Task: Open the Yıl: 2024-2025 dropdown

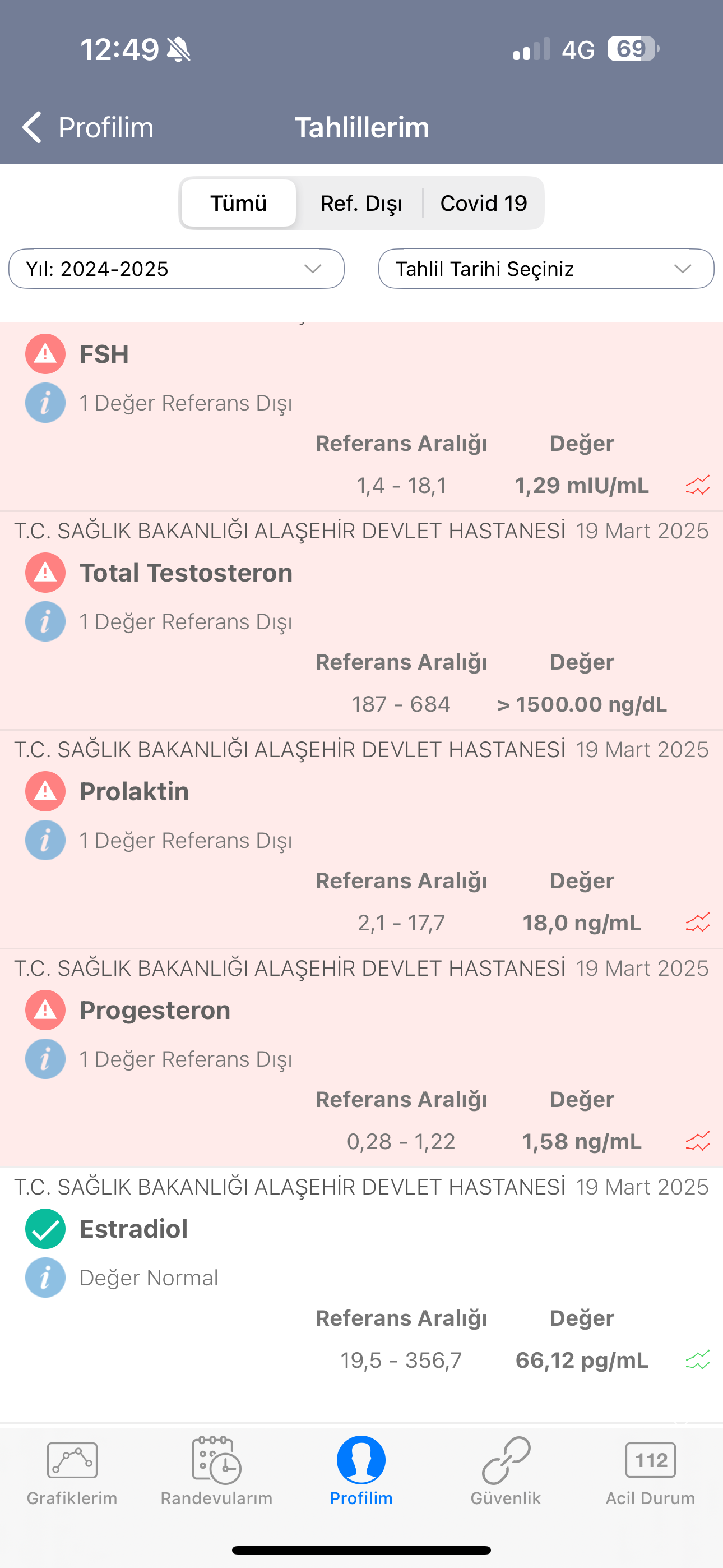Action: tap(177, 269)
